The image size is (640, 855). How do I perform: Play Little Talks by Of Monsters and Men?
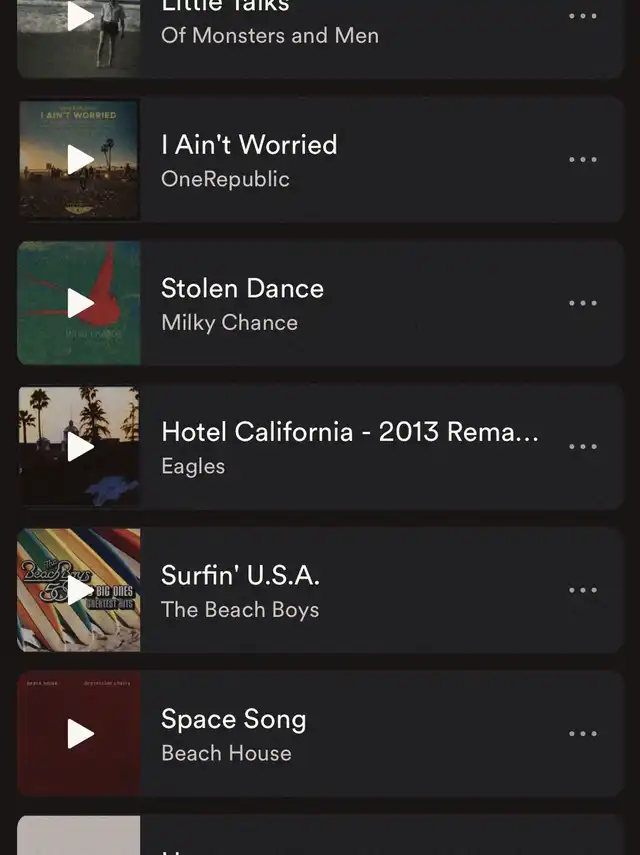pyautogui.click(x=80, y=16)
